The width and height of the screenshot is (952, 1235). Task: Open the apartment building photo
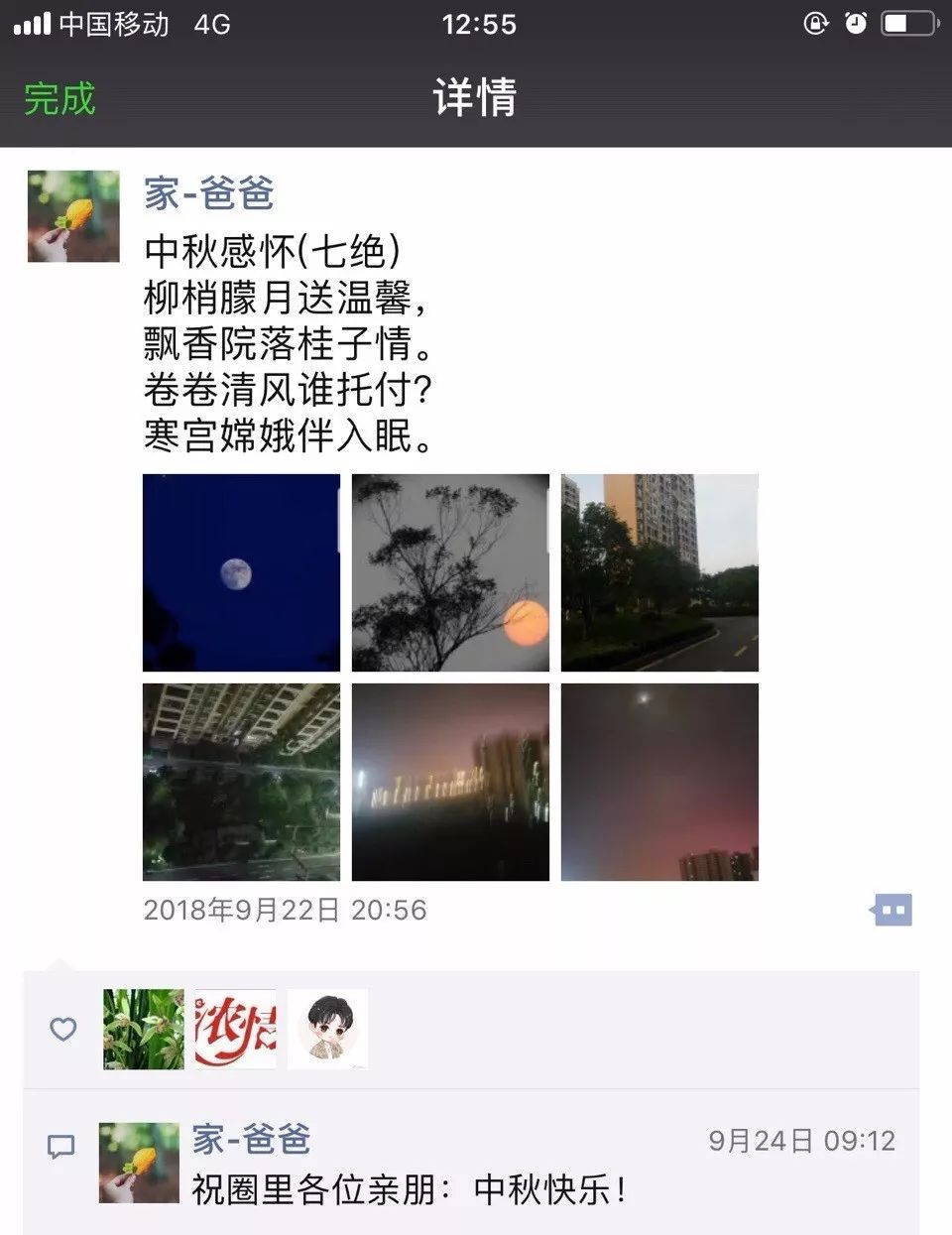tap(659, 569)
